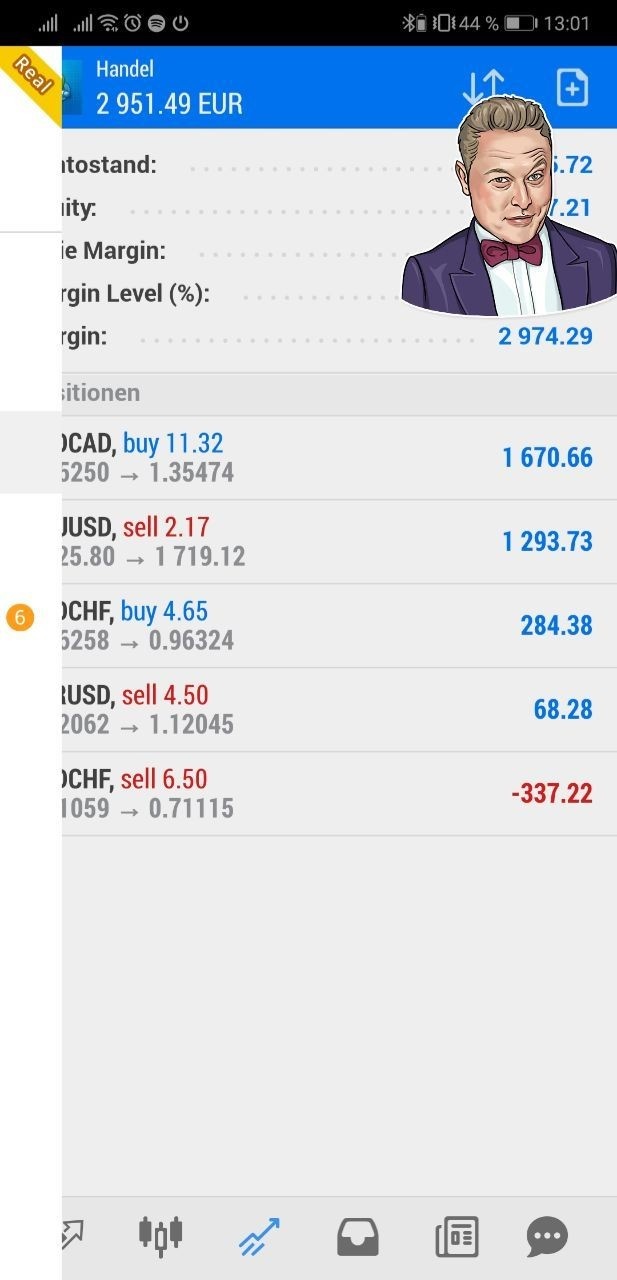Open the buy 11.32 position row
Viewport: 617px width, 1280px height.
point(330,458)
